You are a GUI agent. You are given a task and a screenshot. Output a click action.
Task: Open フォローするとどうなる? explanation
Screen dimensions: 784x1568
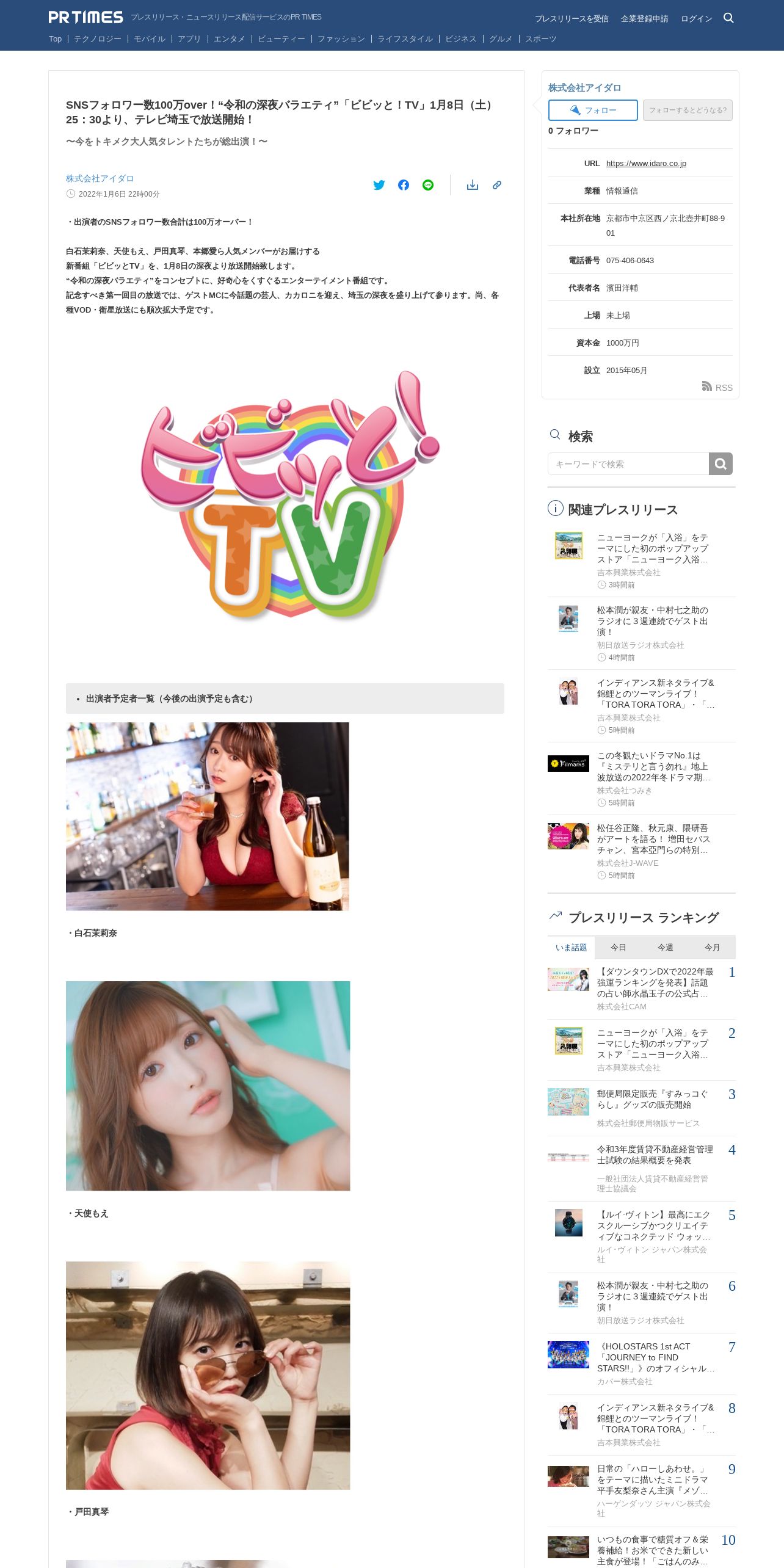[688, 110]
